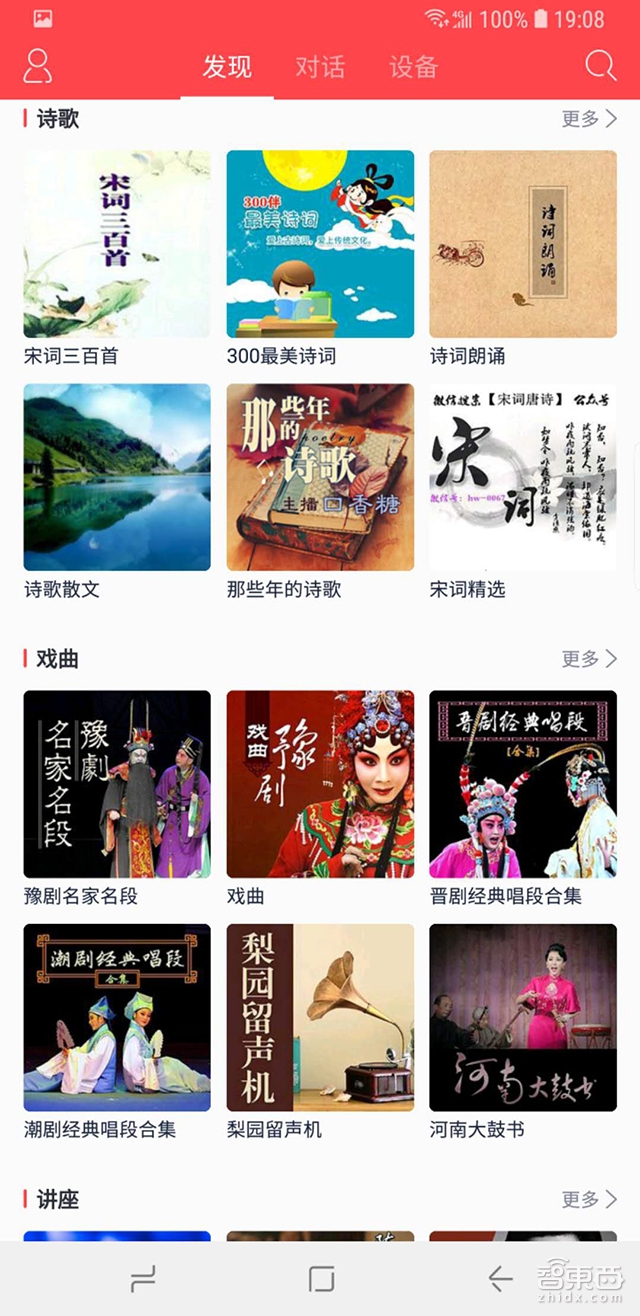Switch to the 设备 tab
Image resolution: width=640 pixels, height=1316 pixels.
(414, 67)
